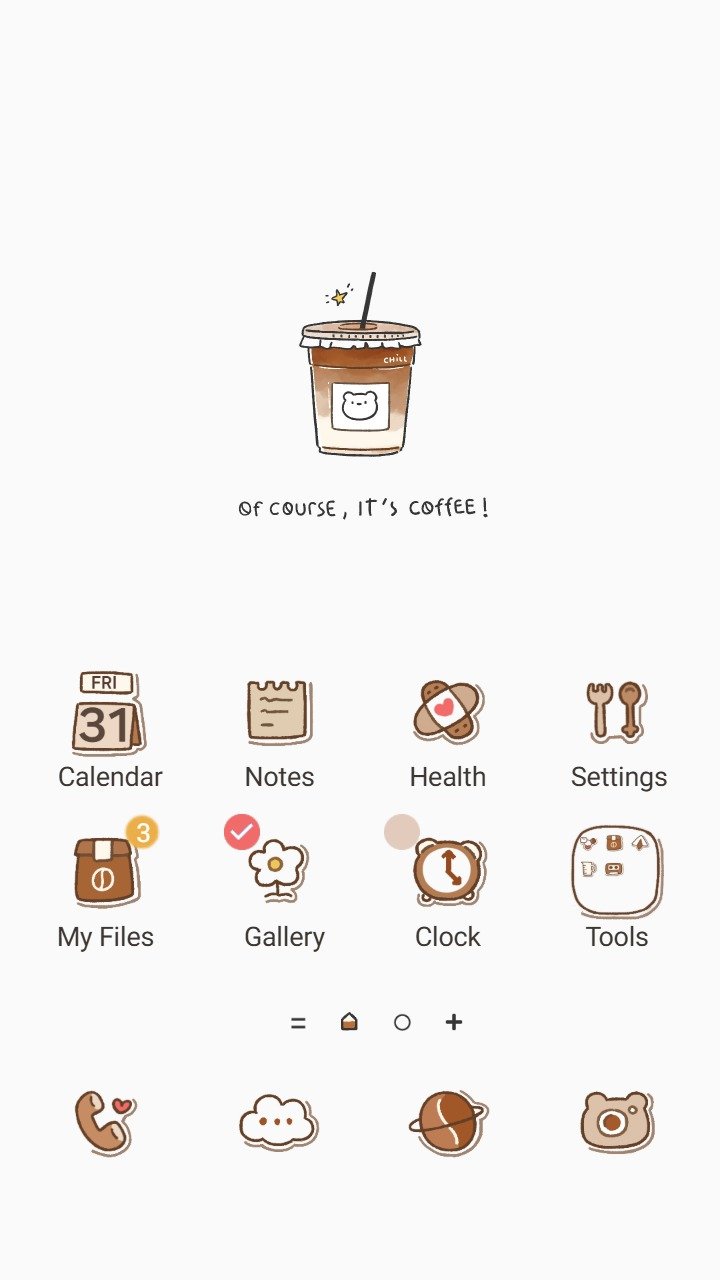Go to Settings
The width and height of the screenshot is (720, 1280).
[617, 712]
